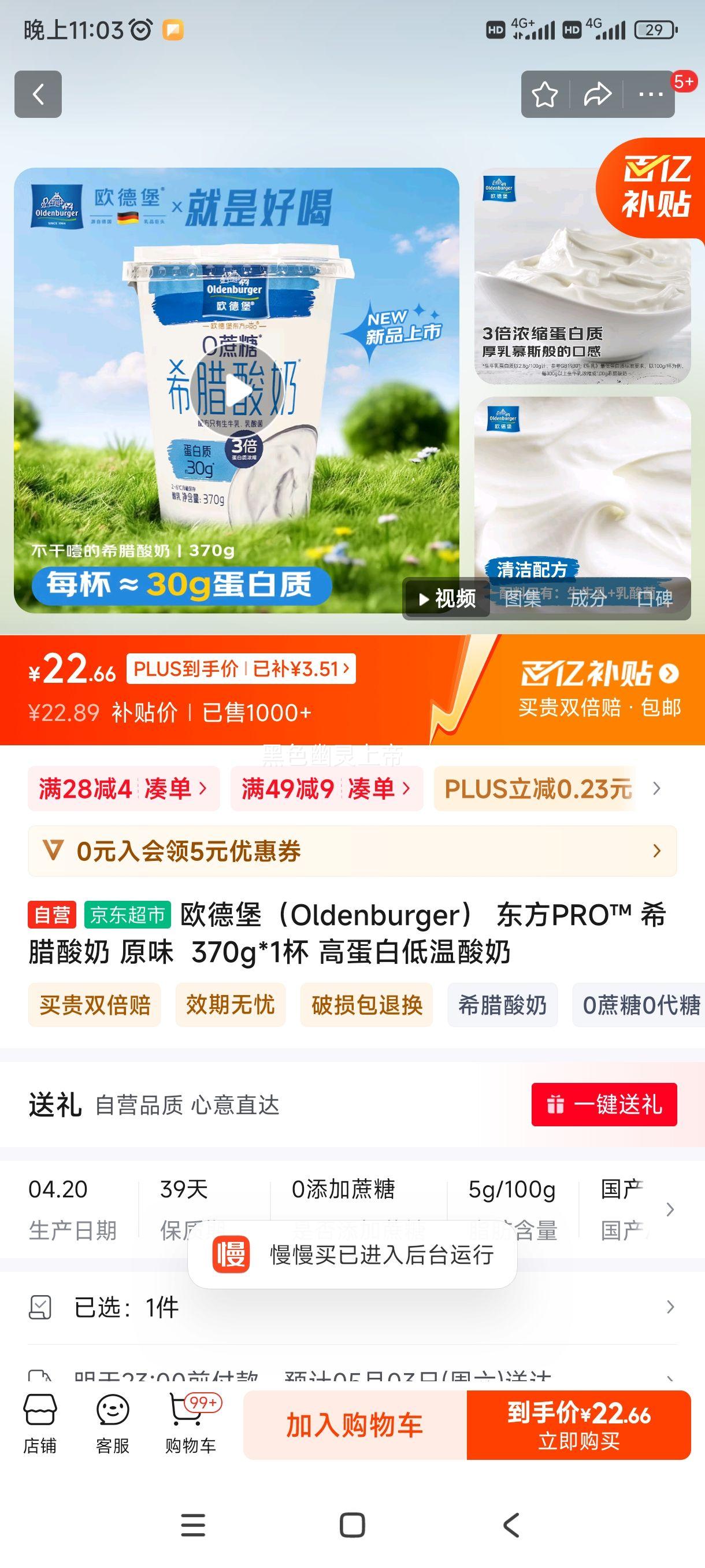Open the 满28减4 凑单 coupon
The image size is (705, 1568).
123,789
